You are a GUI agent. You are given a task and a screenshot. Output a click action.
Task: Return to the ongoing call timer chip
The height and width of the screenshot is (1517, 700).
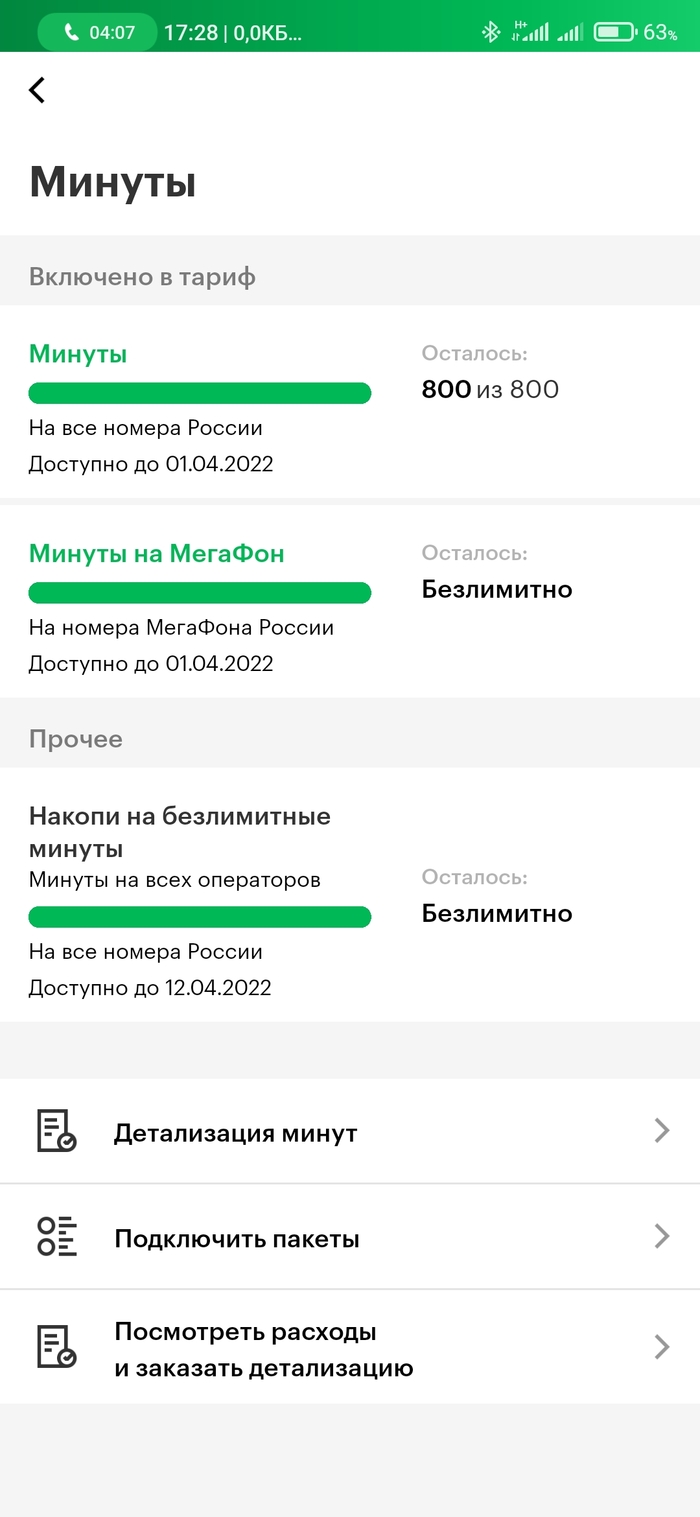[98, 32]
